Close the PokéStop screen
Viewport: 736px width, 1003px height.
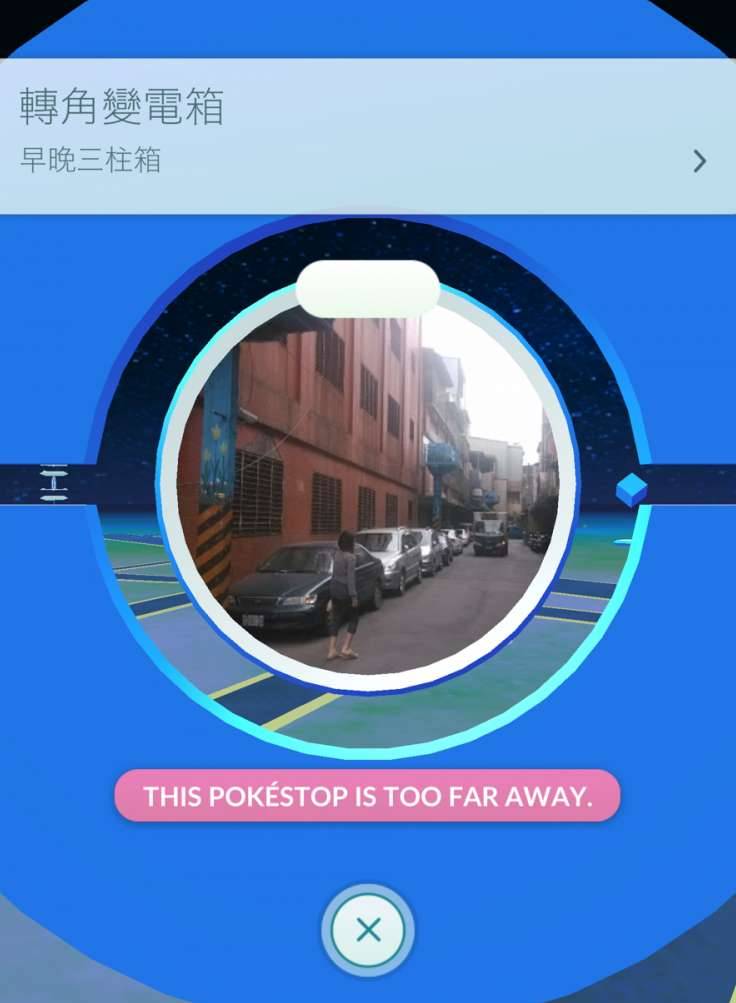pyautogui.click(x=367, y=930)
